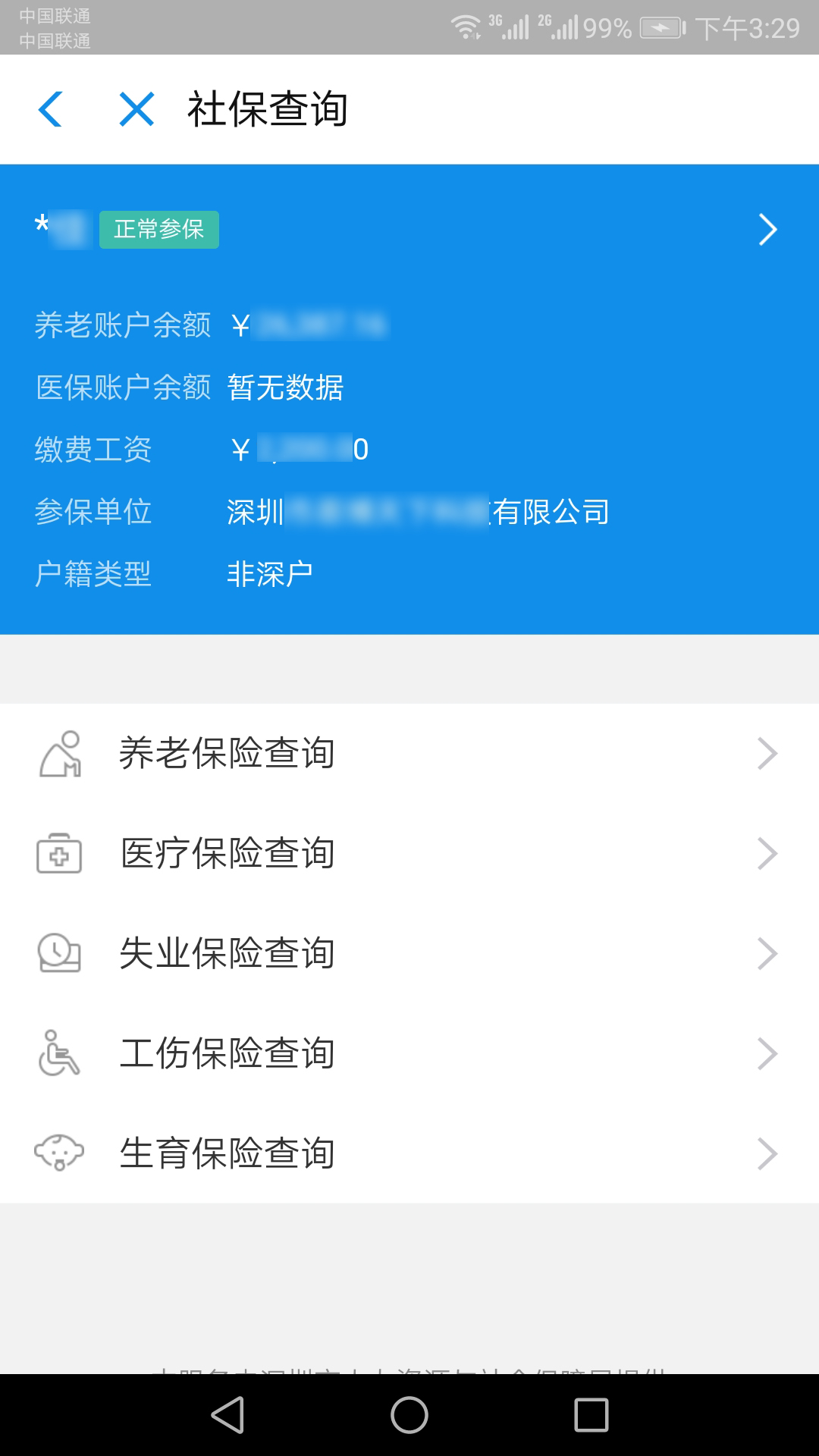Tap the clock icon for unemployment insurance

click(59, 954)
